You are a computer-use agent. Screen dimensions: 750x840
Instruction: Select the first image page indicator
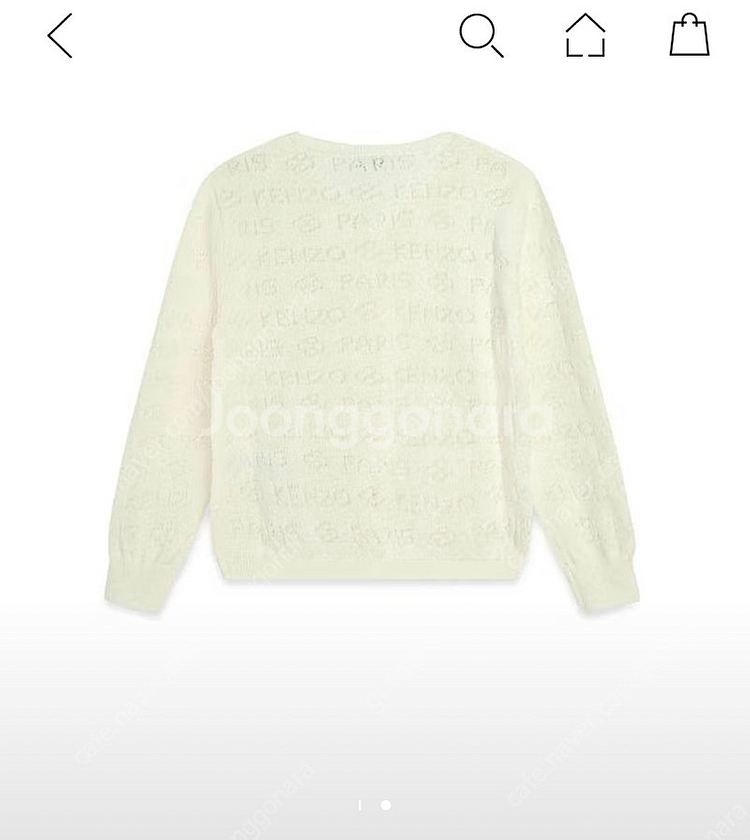(x=360, y=805)
